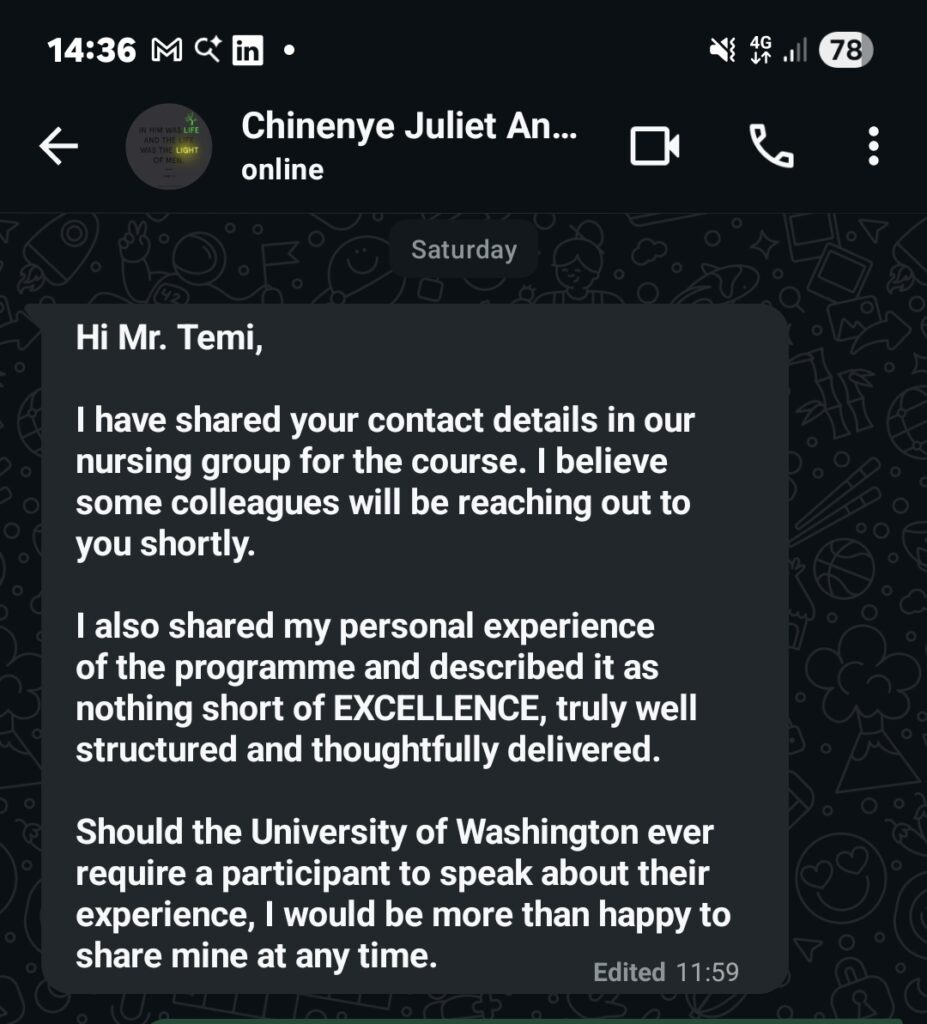This screenshot has width=927, height=1024.
Task: Open the three-dot overflow menu
Action: pos(874,147)
